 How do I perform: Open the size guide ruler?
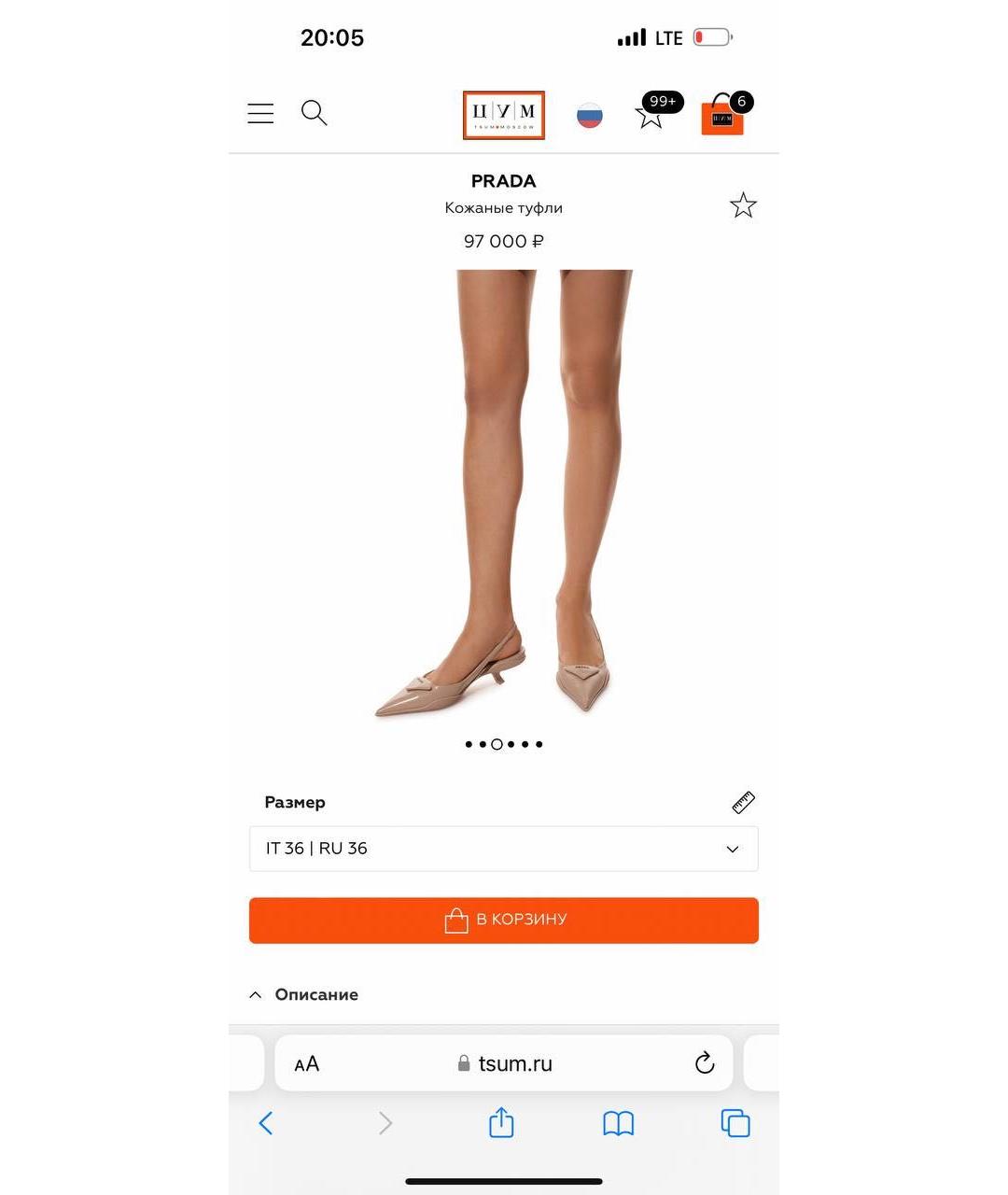743,802
